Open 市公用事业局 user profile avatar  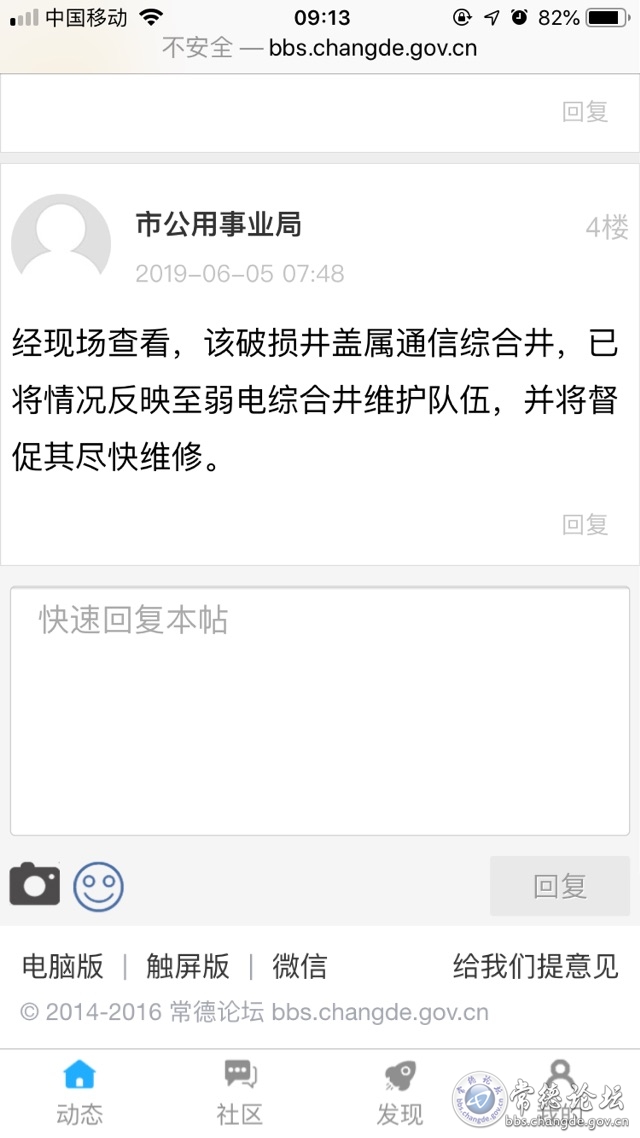click(60, 243)
